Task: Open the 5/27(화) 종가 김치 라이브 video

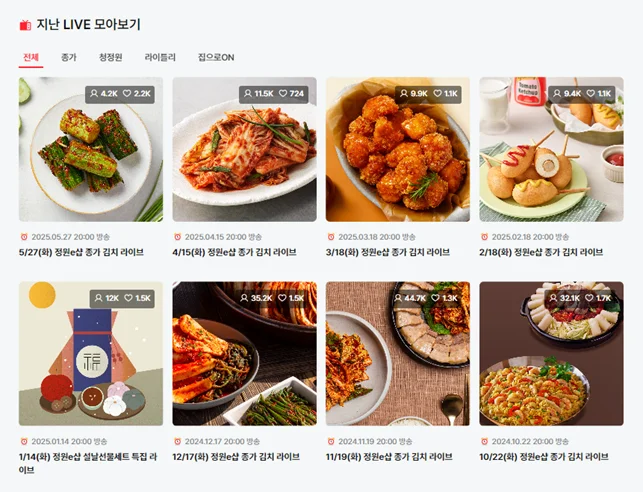Action: coord(90,150)
